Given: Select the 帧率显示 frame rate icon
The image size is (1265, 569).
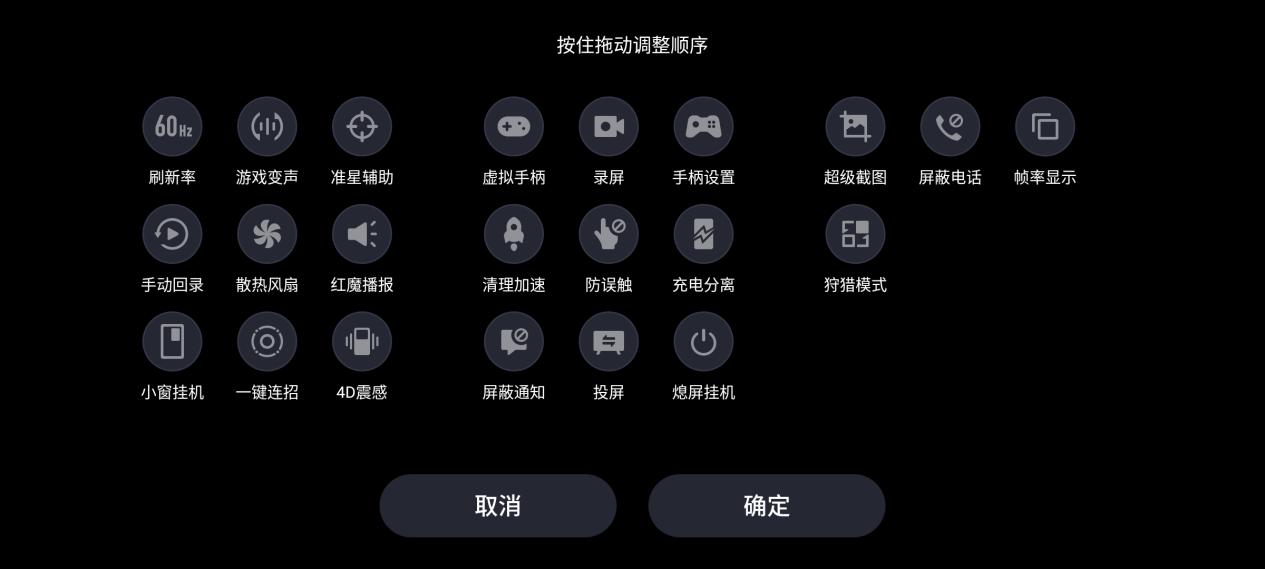Looking at the screenshot, I should [x=1045, y=127].
